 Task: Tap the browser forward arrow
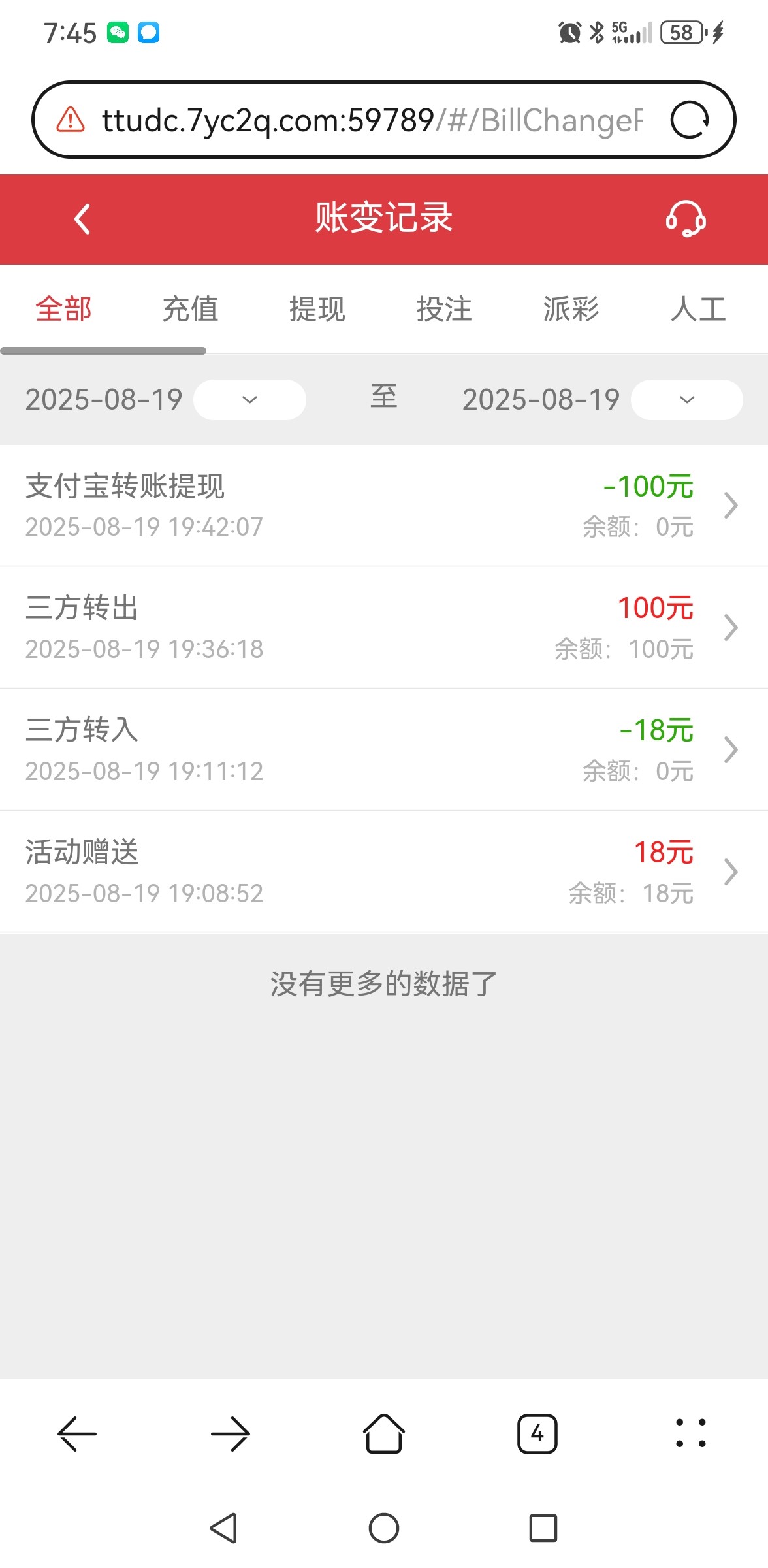click(x=231, y=1434)
